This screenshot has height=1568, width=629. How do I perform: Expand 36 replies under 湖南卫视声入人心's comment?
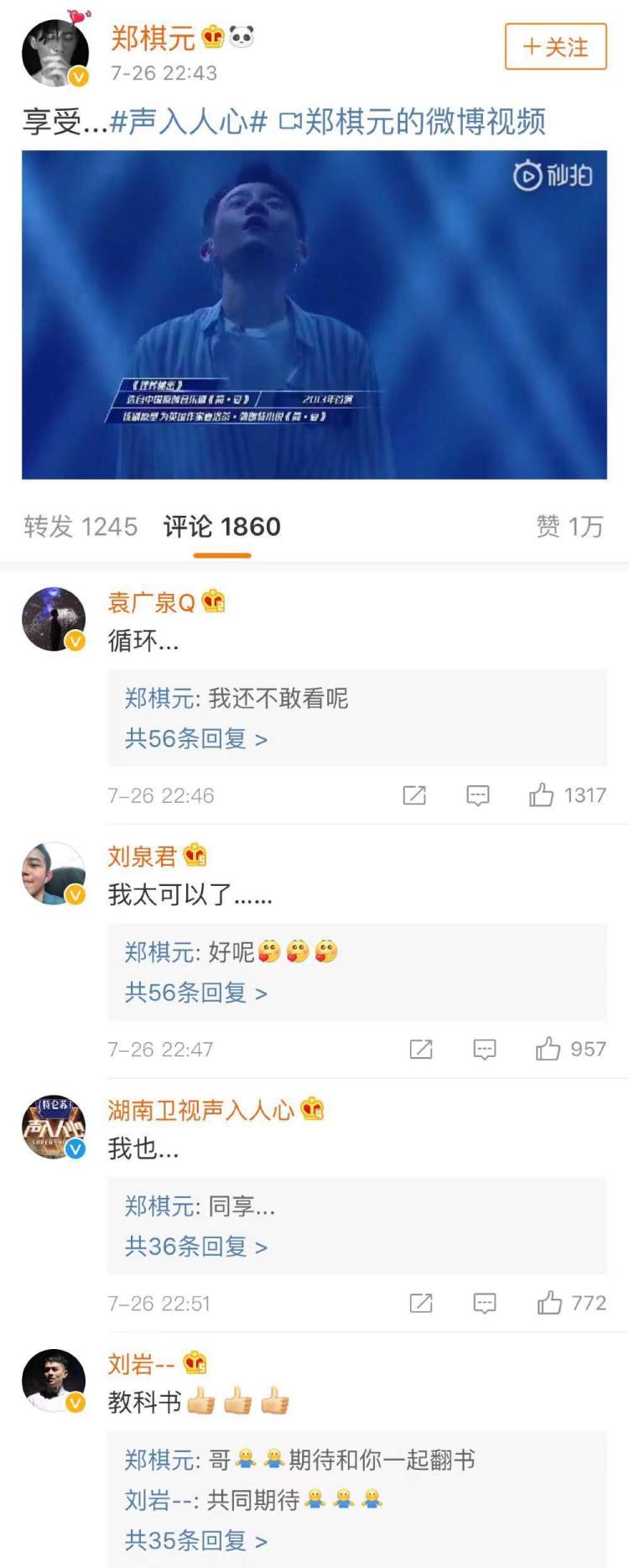click(x=195, y=1248)
